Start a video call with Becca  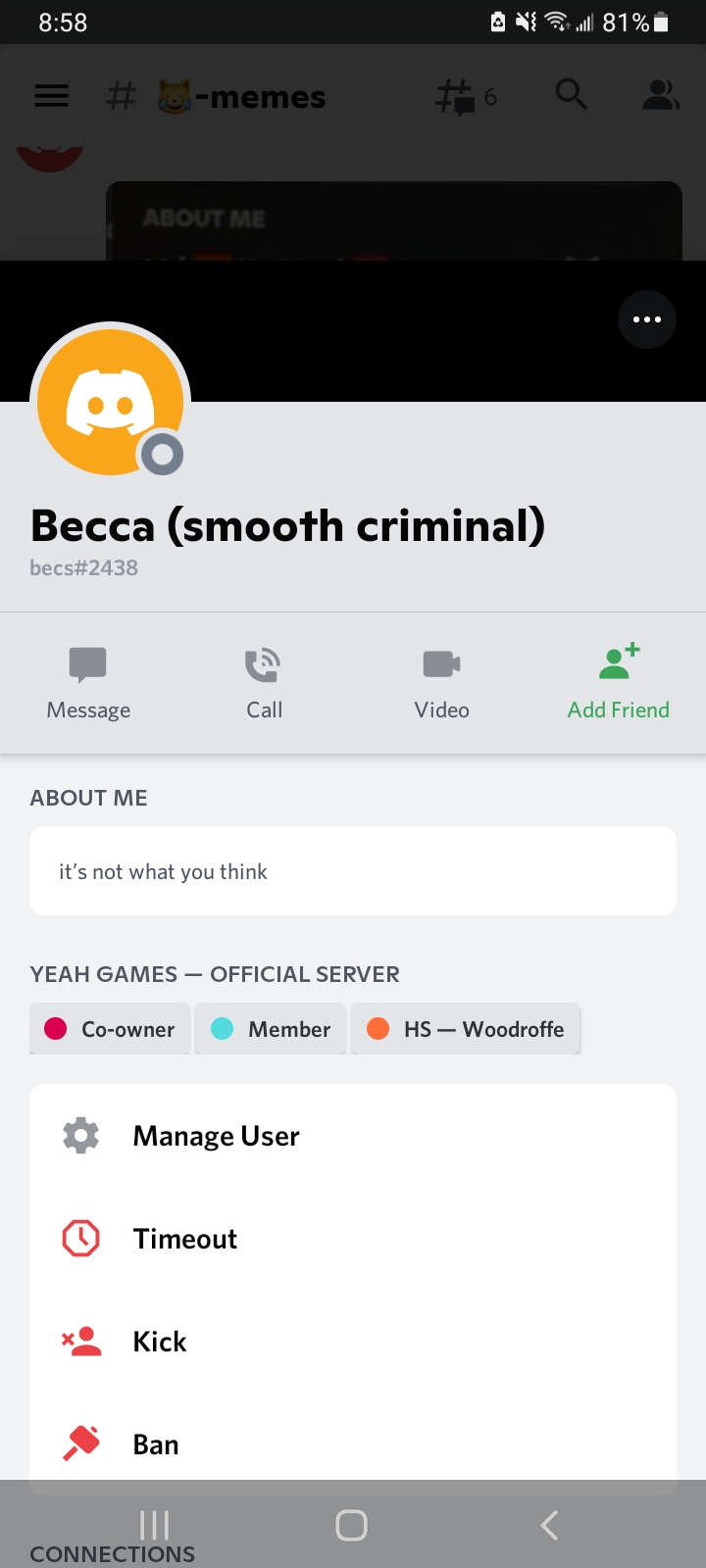pos(441,682)
